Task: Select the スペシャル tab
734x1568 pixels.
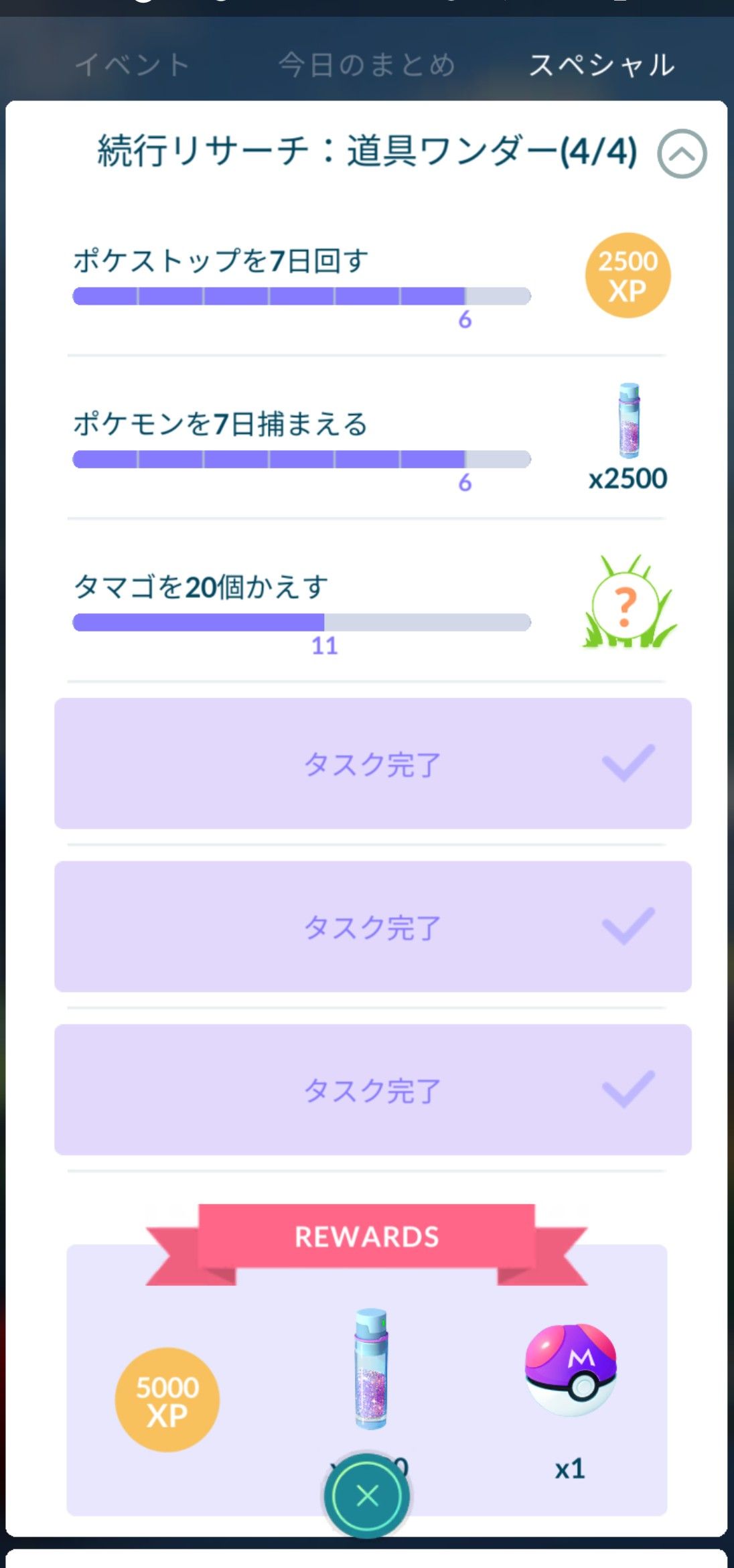Action: click(x=601, y=66)
